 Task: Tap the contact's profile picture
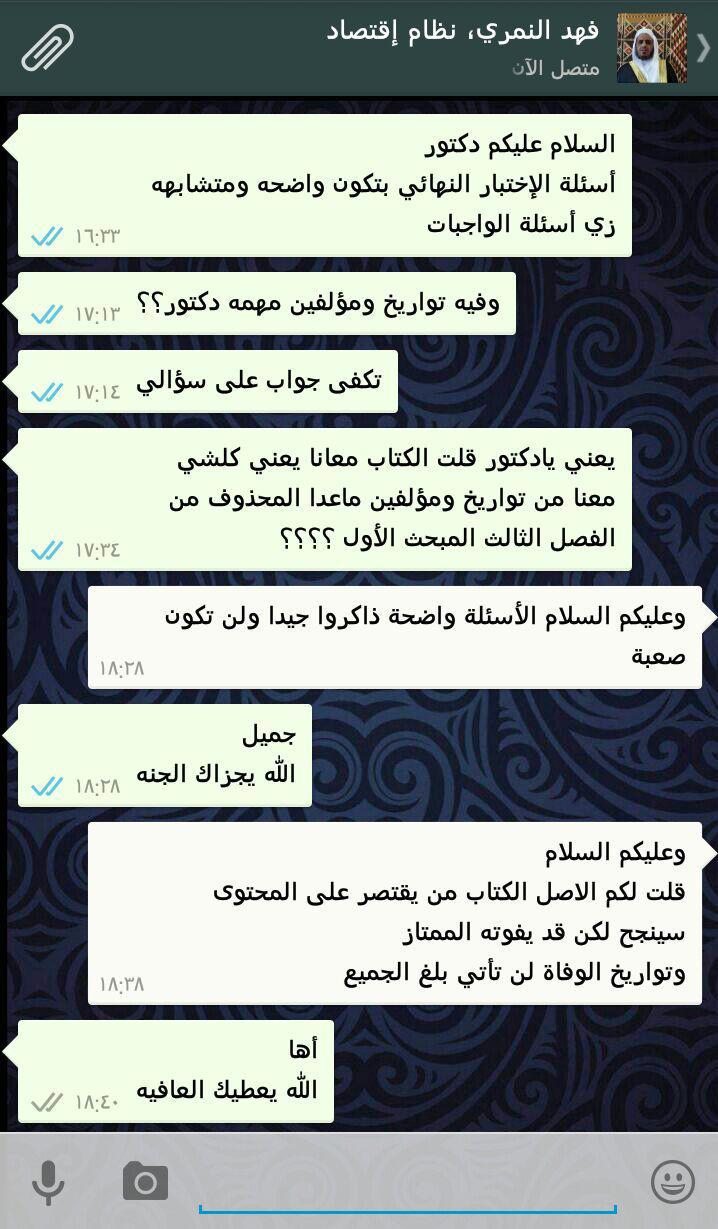point(652,48)
